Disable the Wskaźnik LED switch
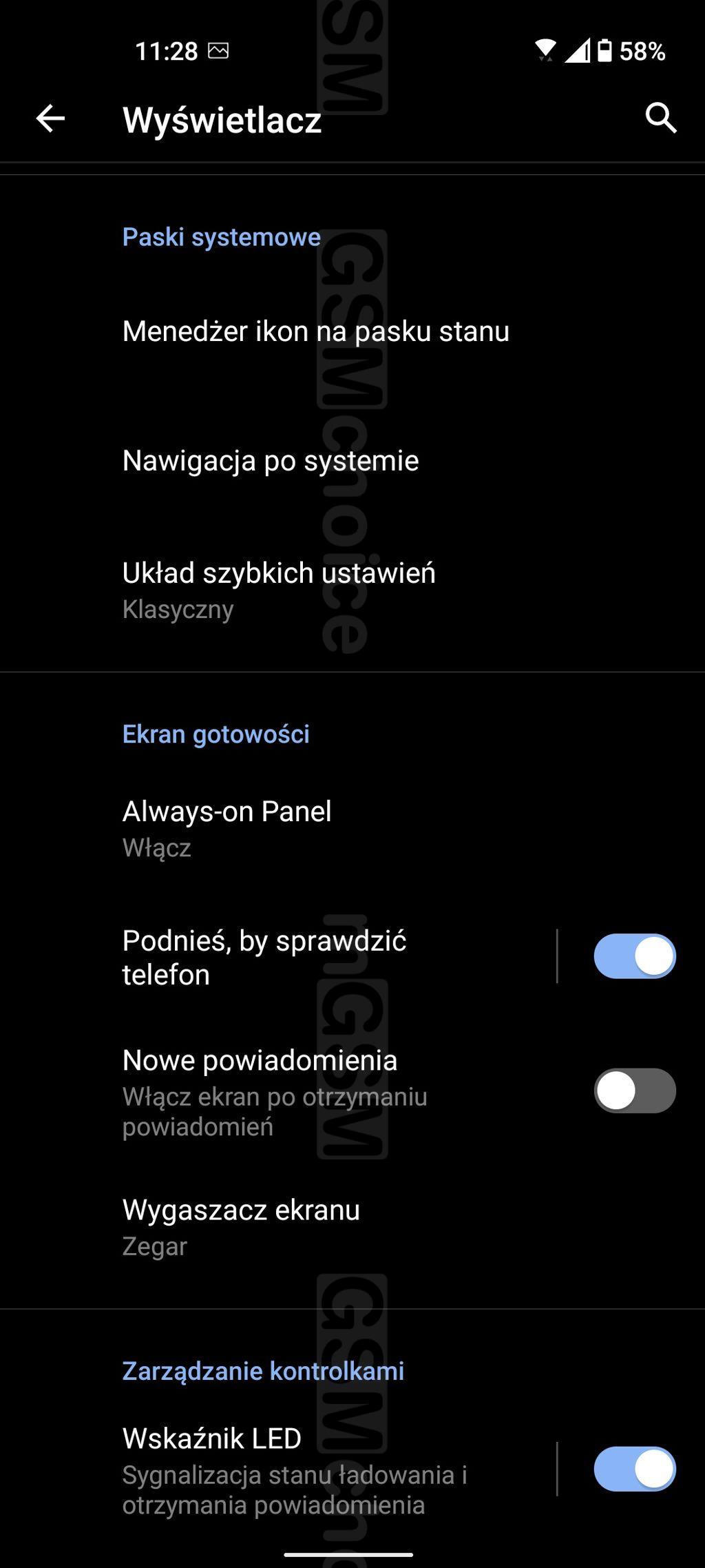Screen dimensions: 705x1568 click(x=635, y=1469)
